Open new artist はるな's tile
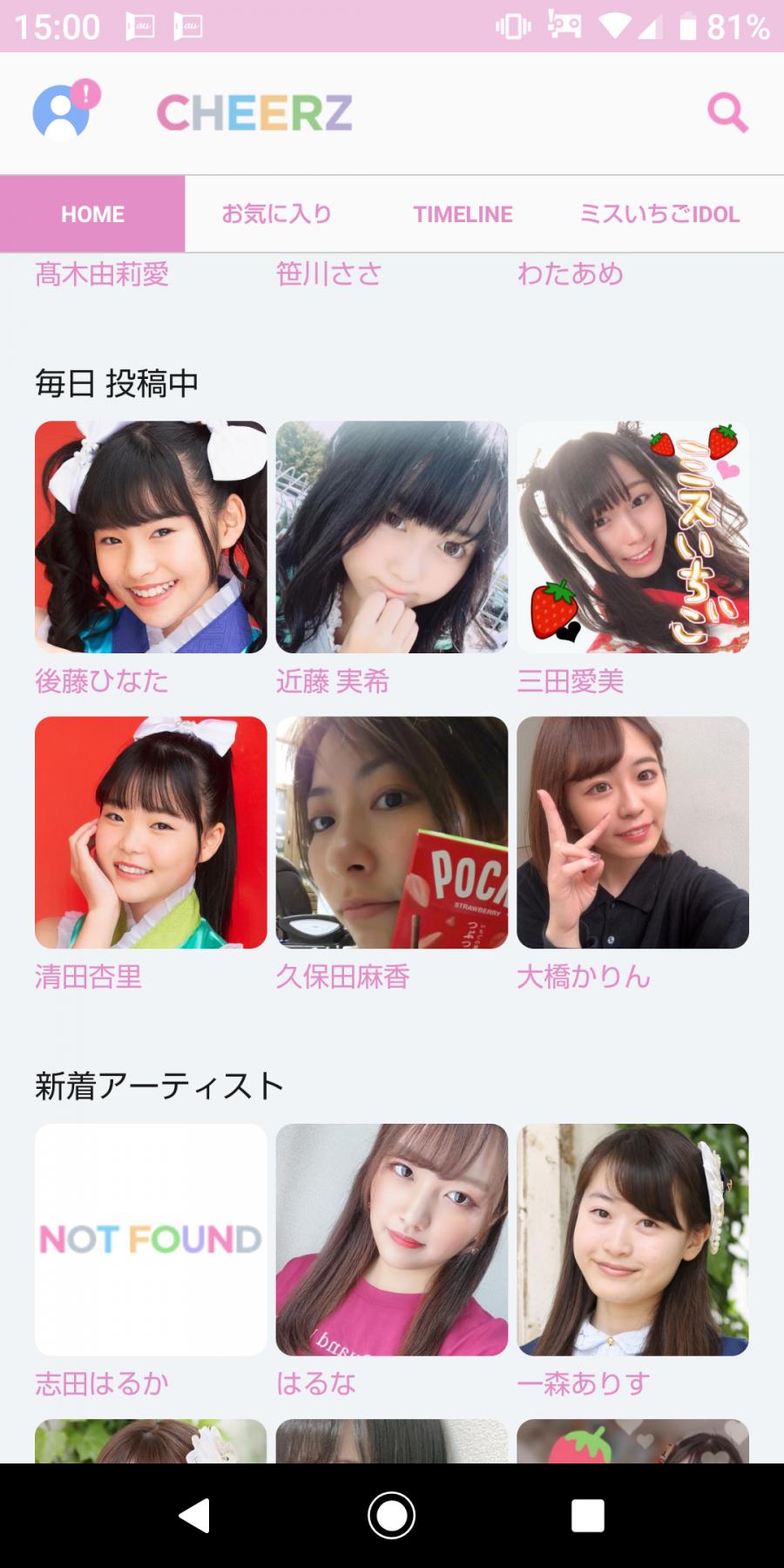 (x=392, y=1240)
